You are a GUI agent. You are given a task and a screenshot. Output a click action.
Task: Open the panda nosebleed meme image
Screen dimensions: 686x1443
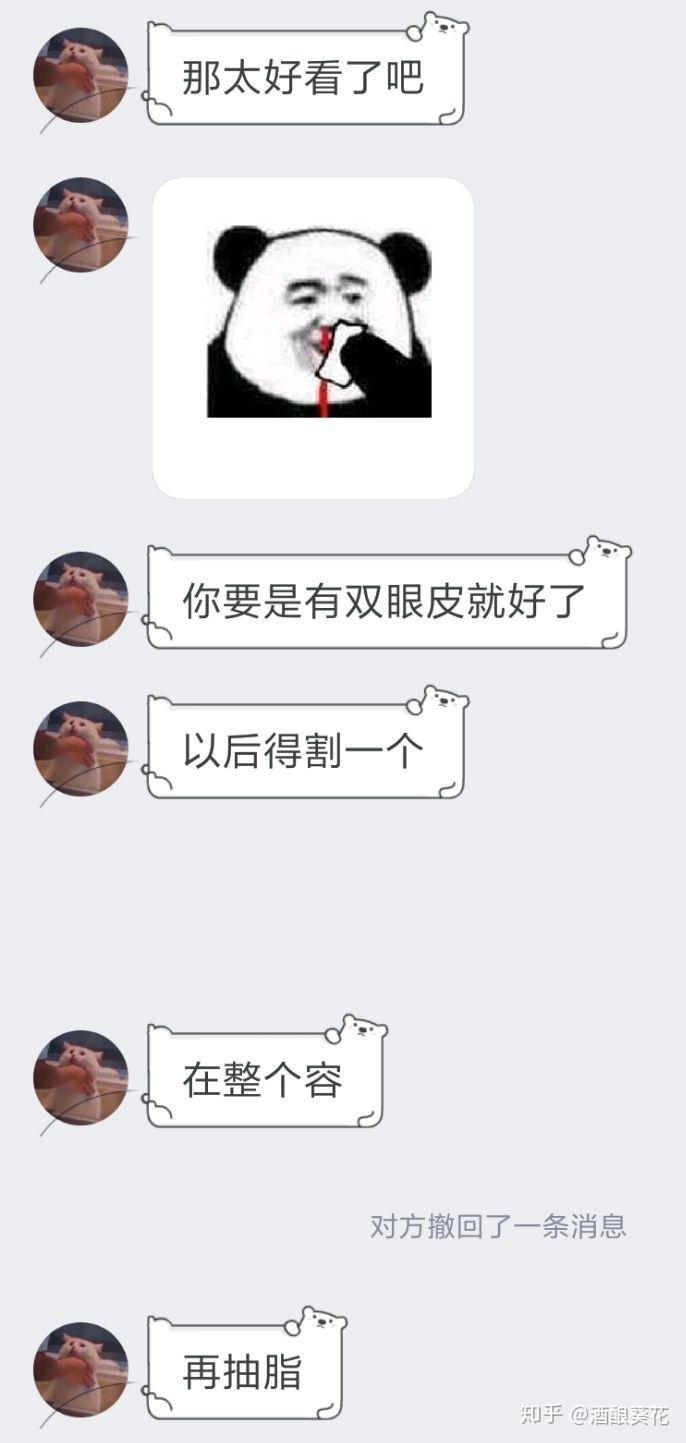click(x=313, y=337)
